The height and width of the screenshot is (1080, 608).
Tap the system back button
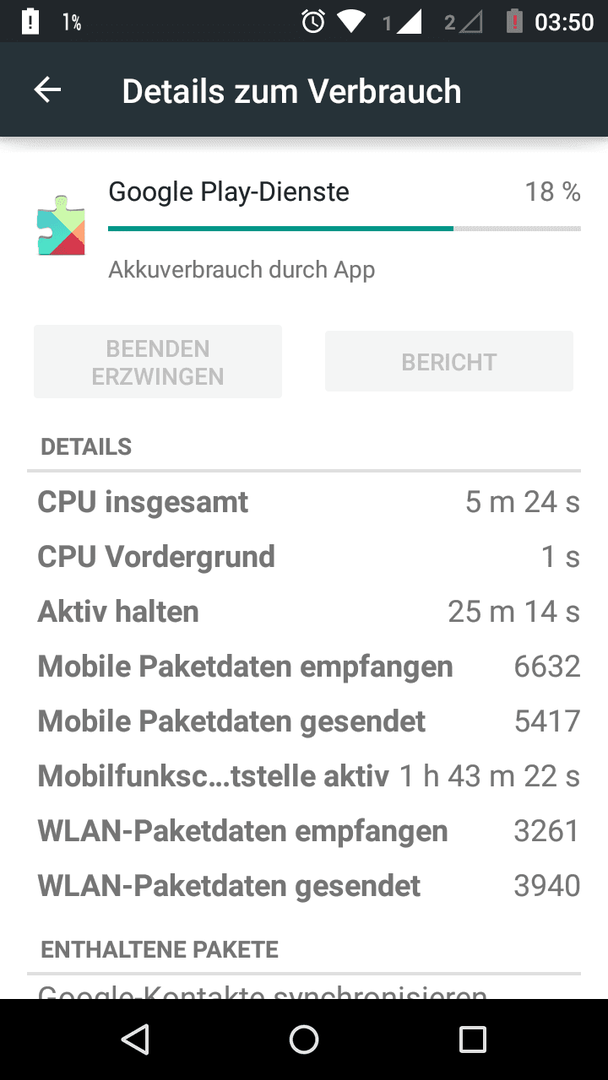click(x=135, y=1039)
